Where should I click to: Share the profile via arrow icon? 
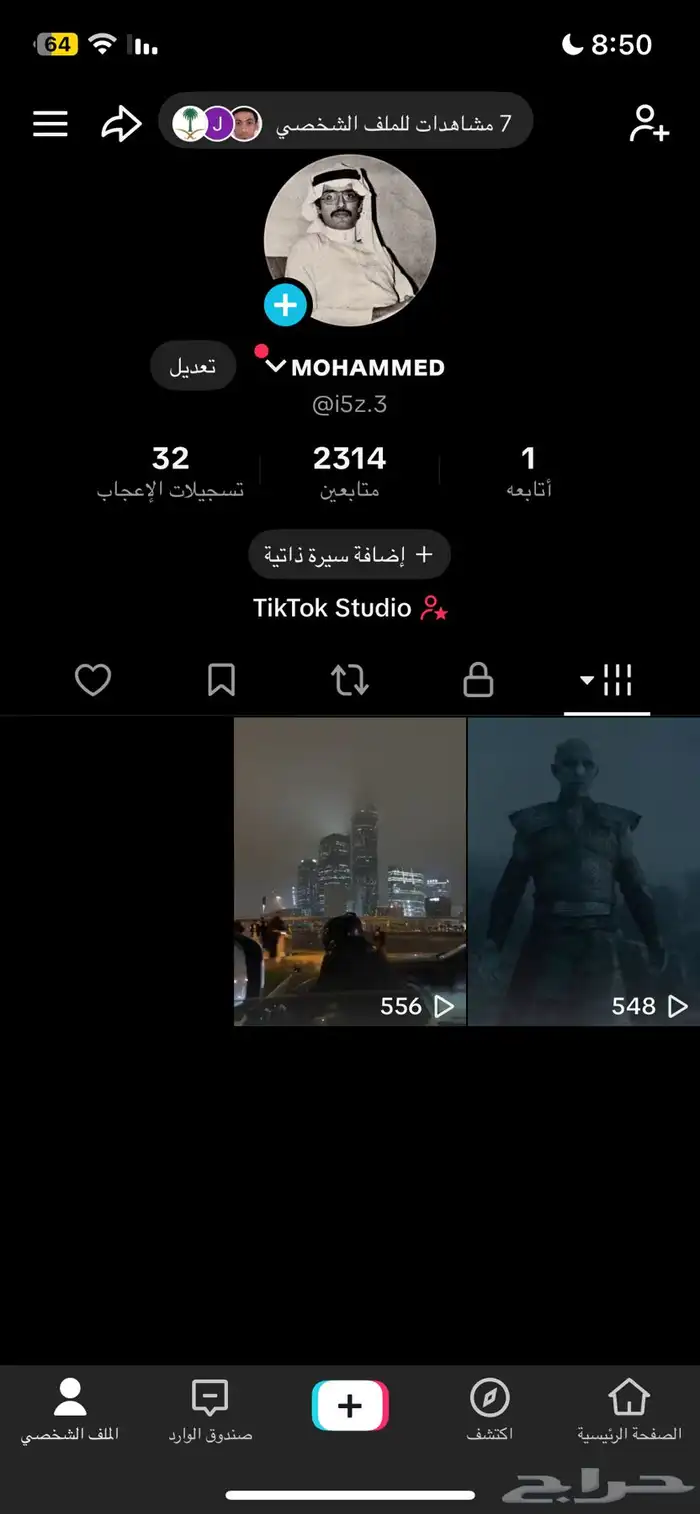pos(121,123)
